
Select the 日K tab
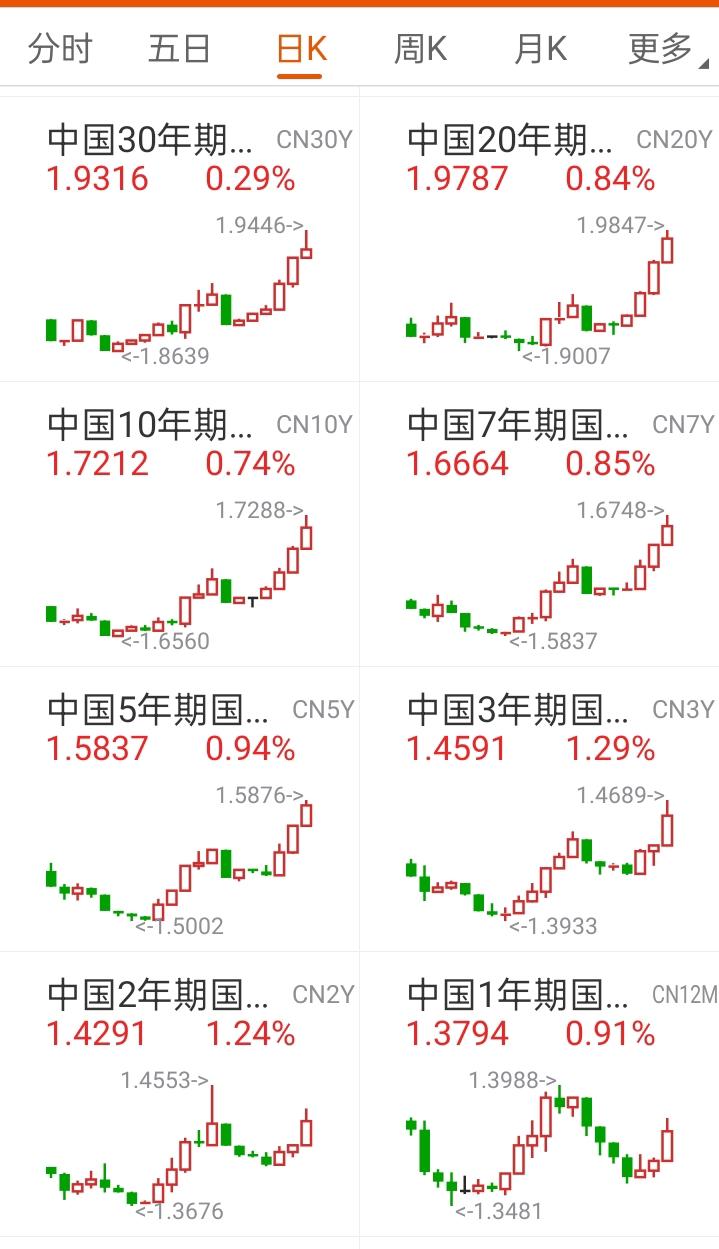point(302,48)
